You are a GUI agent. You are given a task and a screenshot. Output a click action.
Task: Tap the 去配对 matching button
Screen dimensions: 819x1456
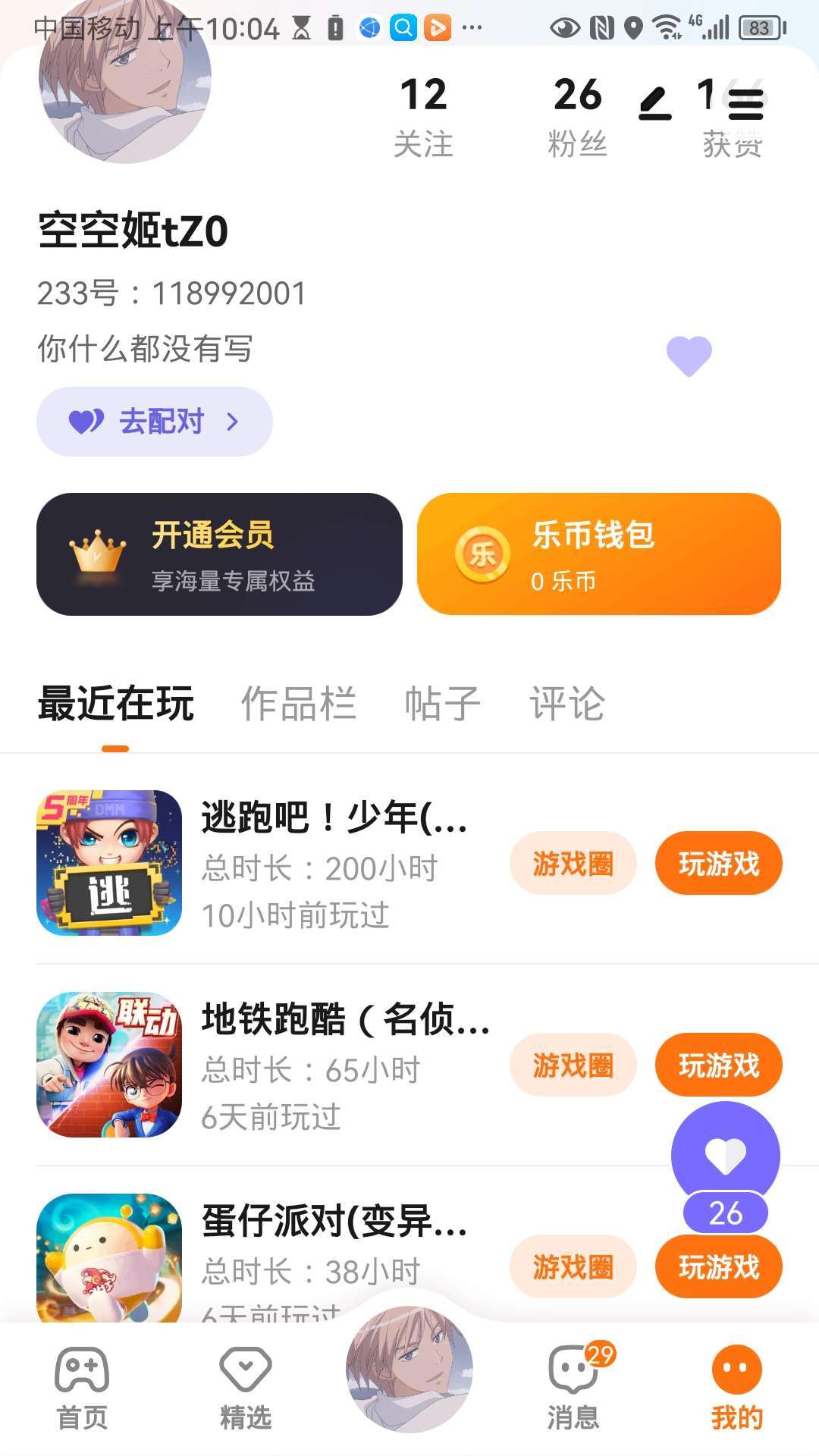155,422
